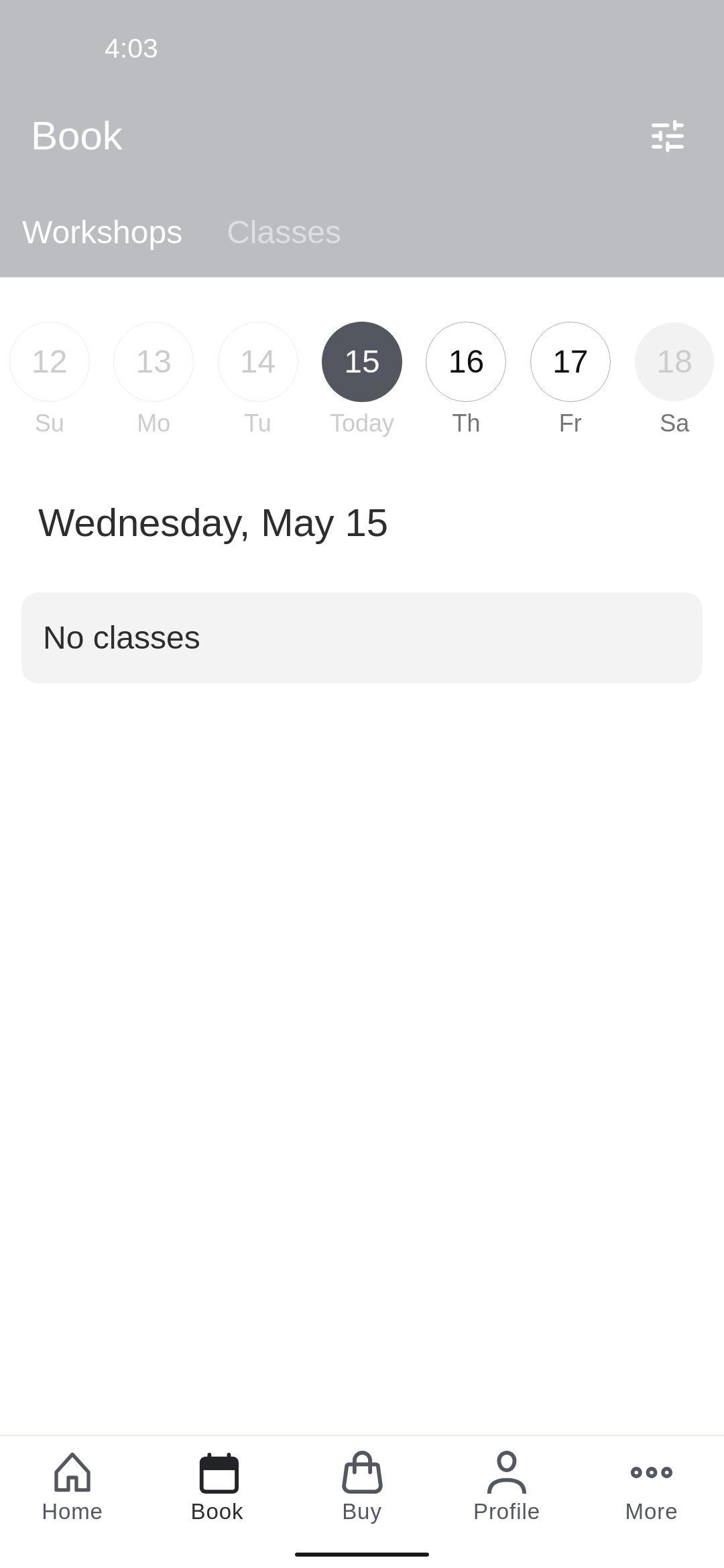Switch to the Classes tab
This screenshot has height=1568, width=724.
click(284, 232)
